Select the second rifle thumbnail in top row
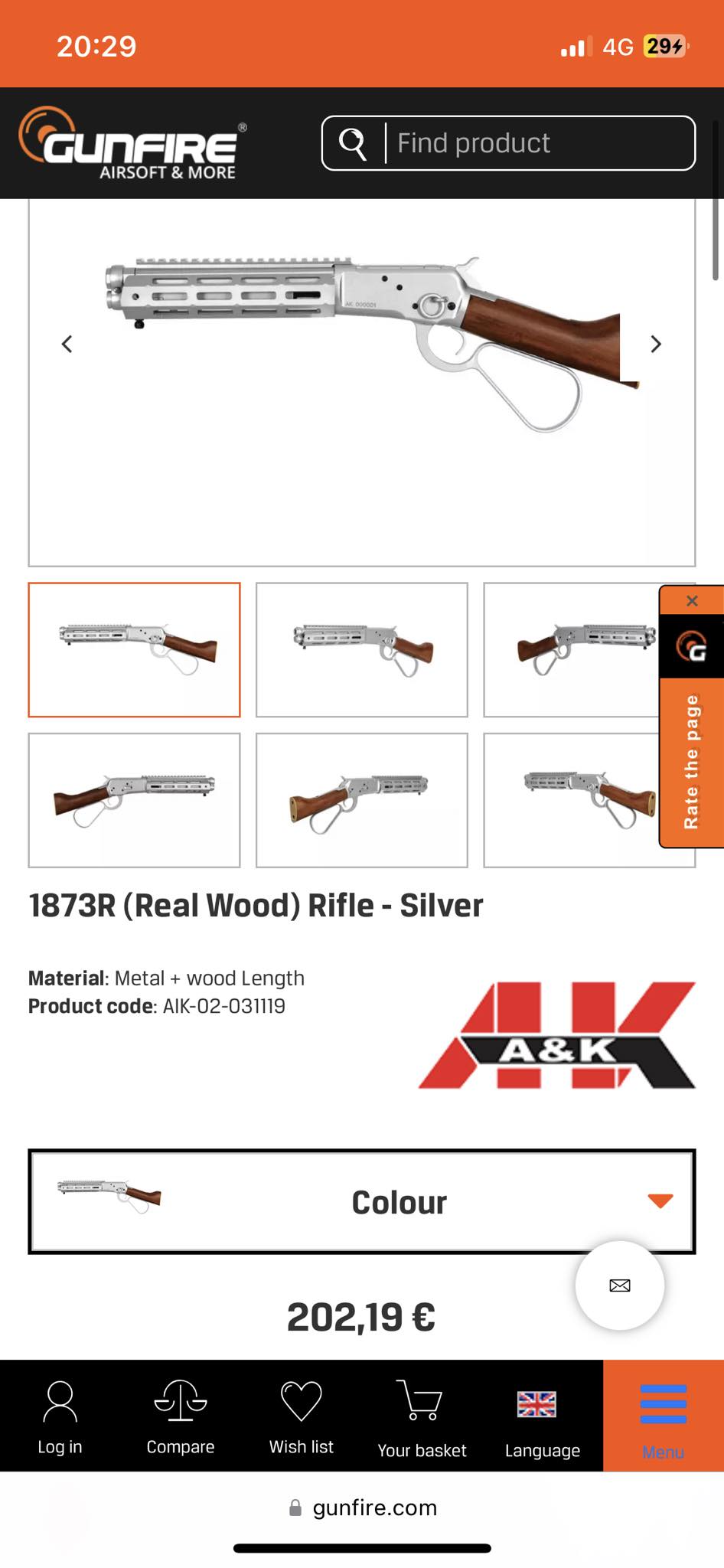 361,650
